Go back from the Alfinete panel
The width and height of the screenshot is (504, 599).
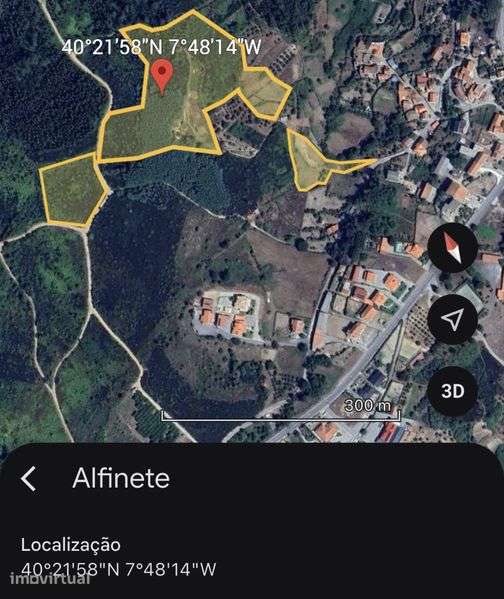(29, 478)
